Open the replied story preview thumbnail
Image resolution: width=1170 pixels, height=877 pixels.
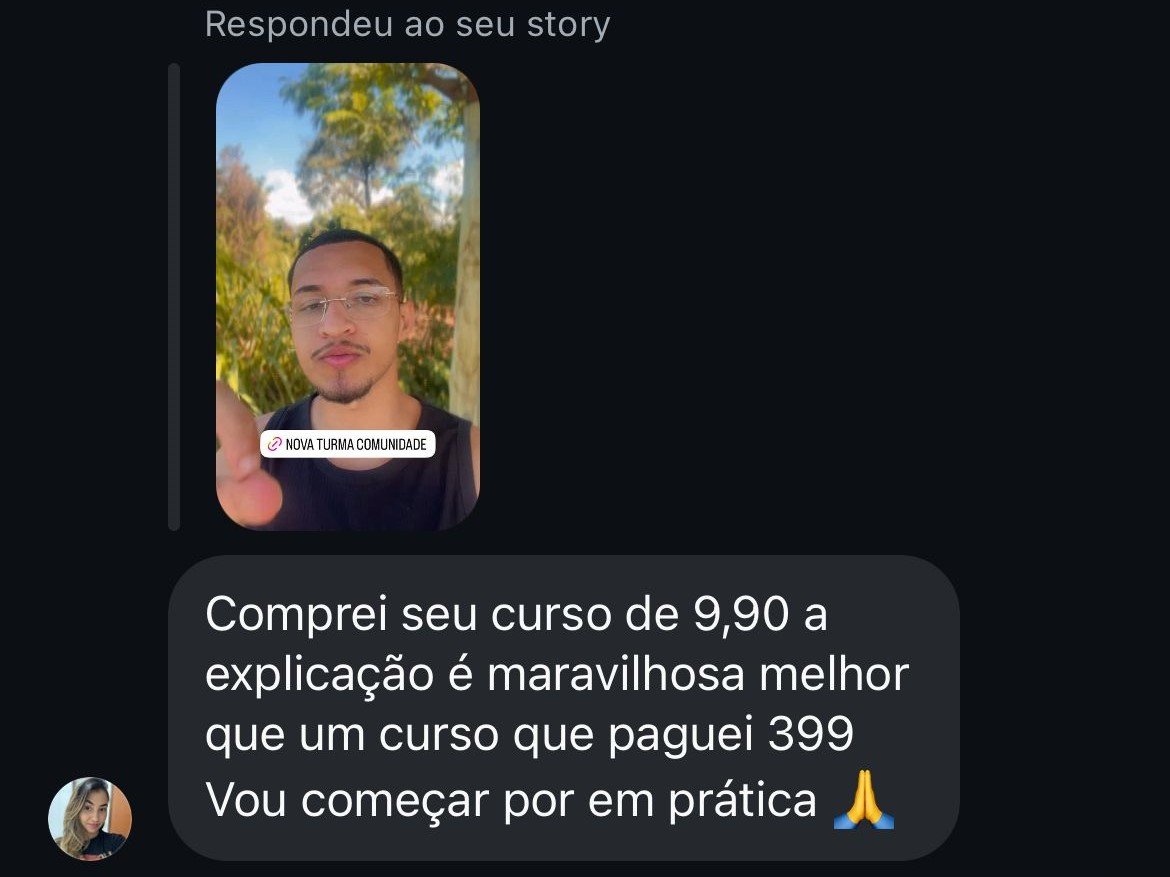coord(347,296)
